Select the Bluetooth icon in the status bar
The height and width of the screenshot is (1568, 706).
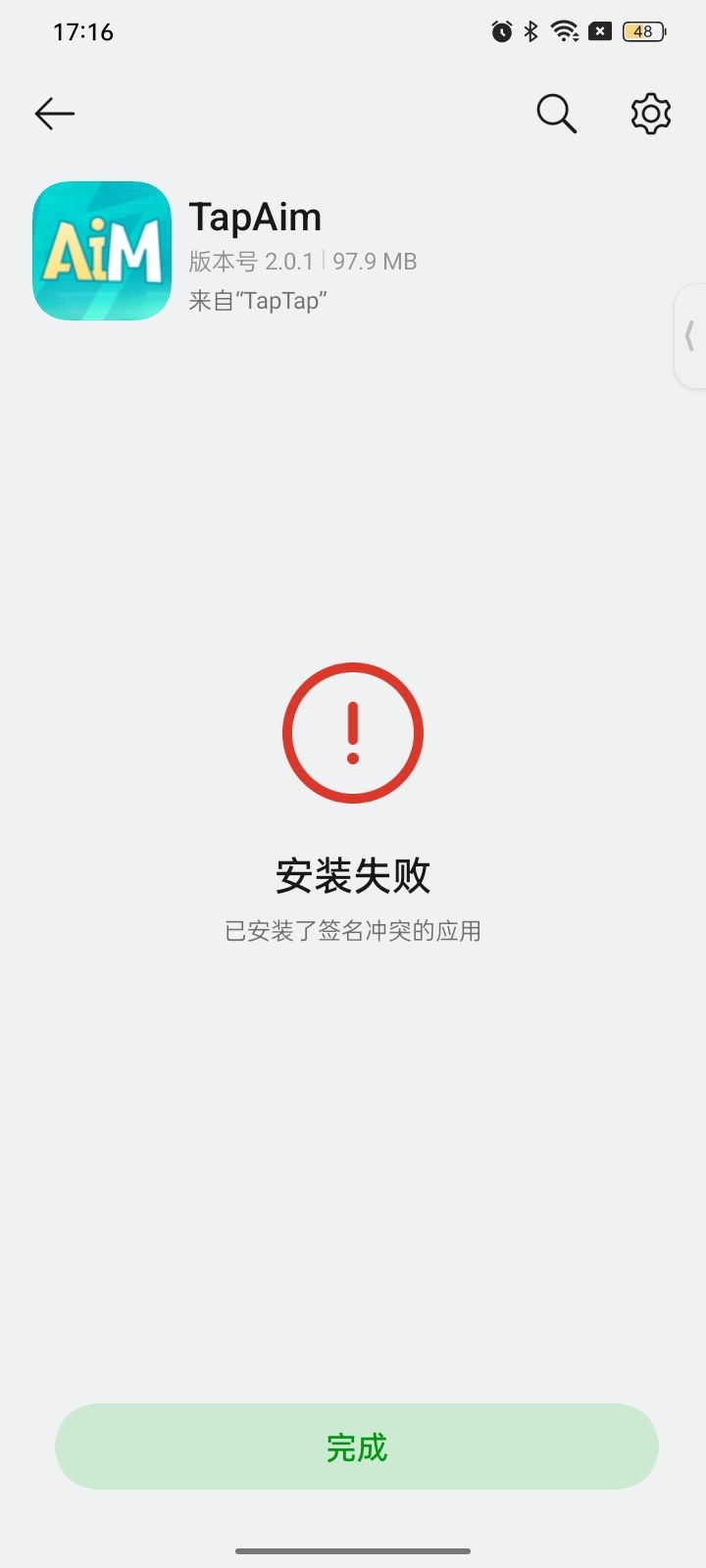[532, 30]
